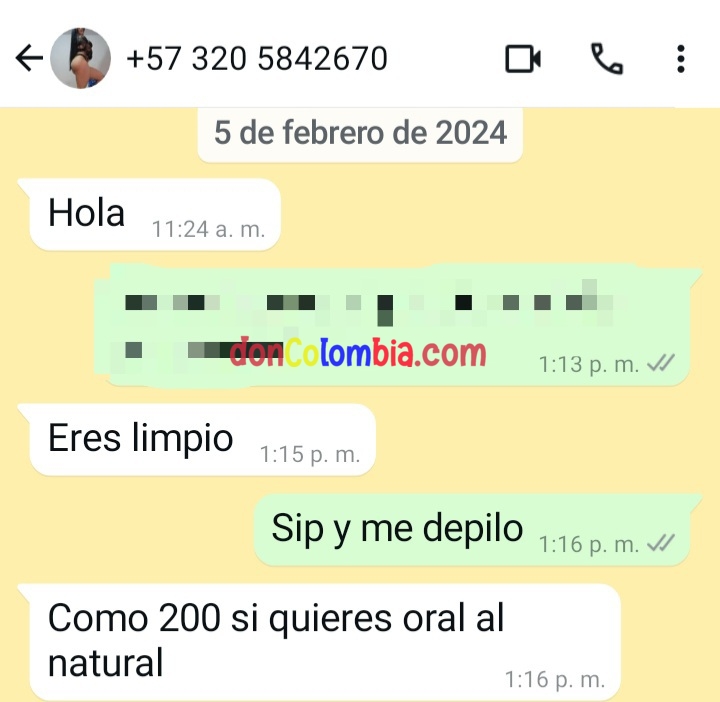Image resolution: width=720 pixels, height=702 pixels.
Task: Open the contact's profile picture
Action: pos(80,59)
